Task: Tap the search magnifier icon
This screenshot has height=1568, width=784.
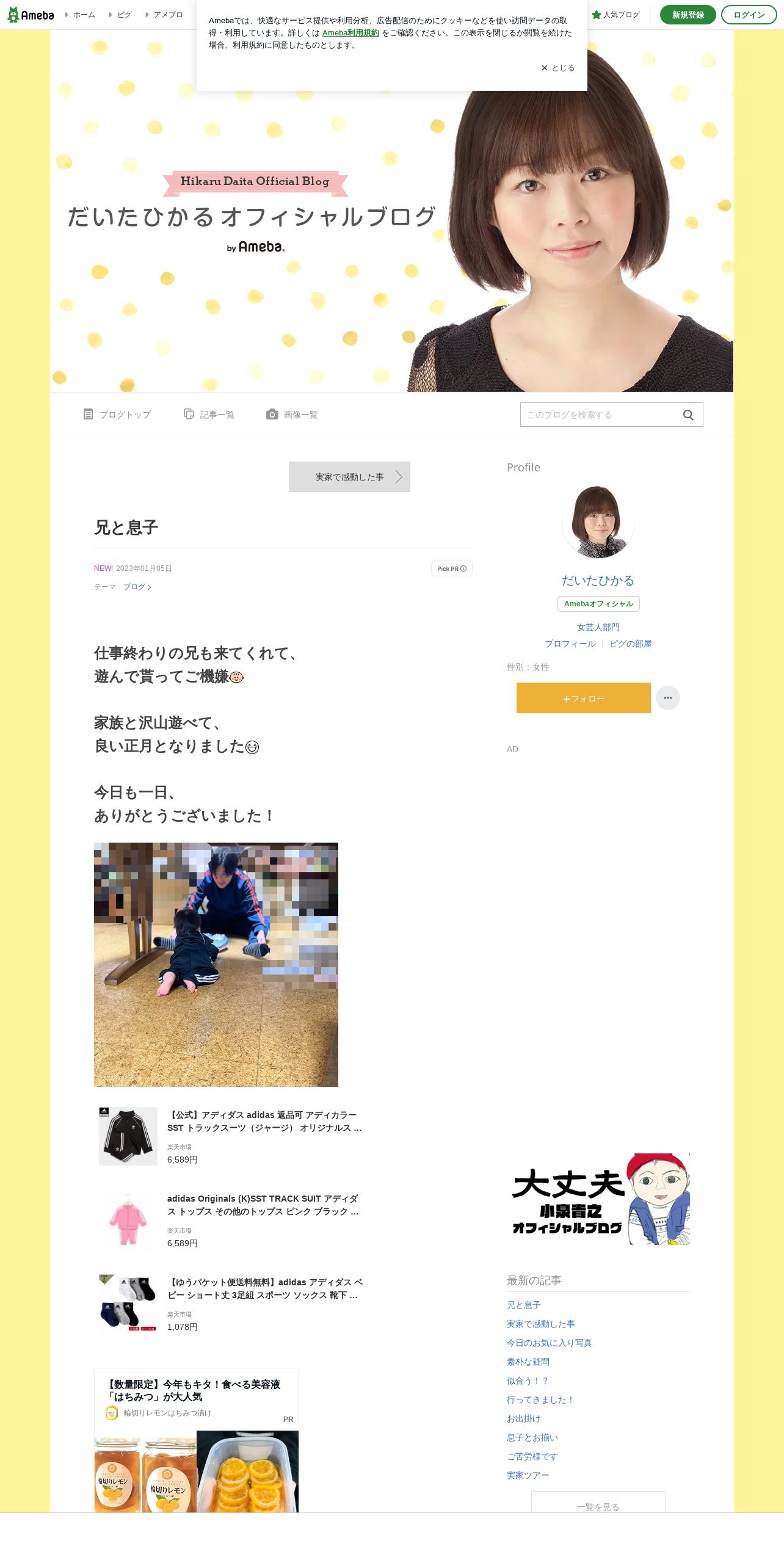Action: click(x=688, y=415)
